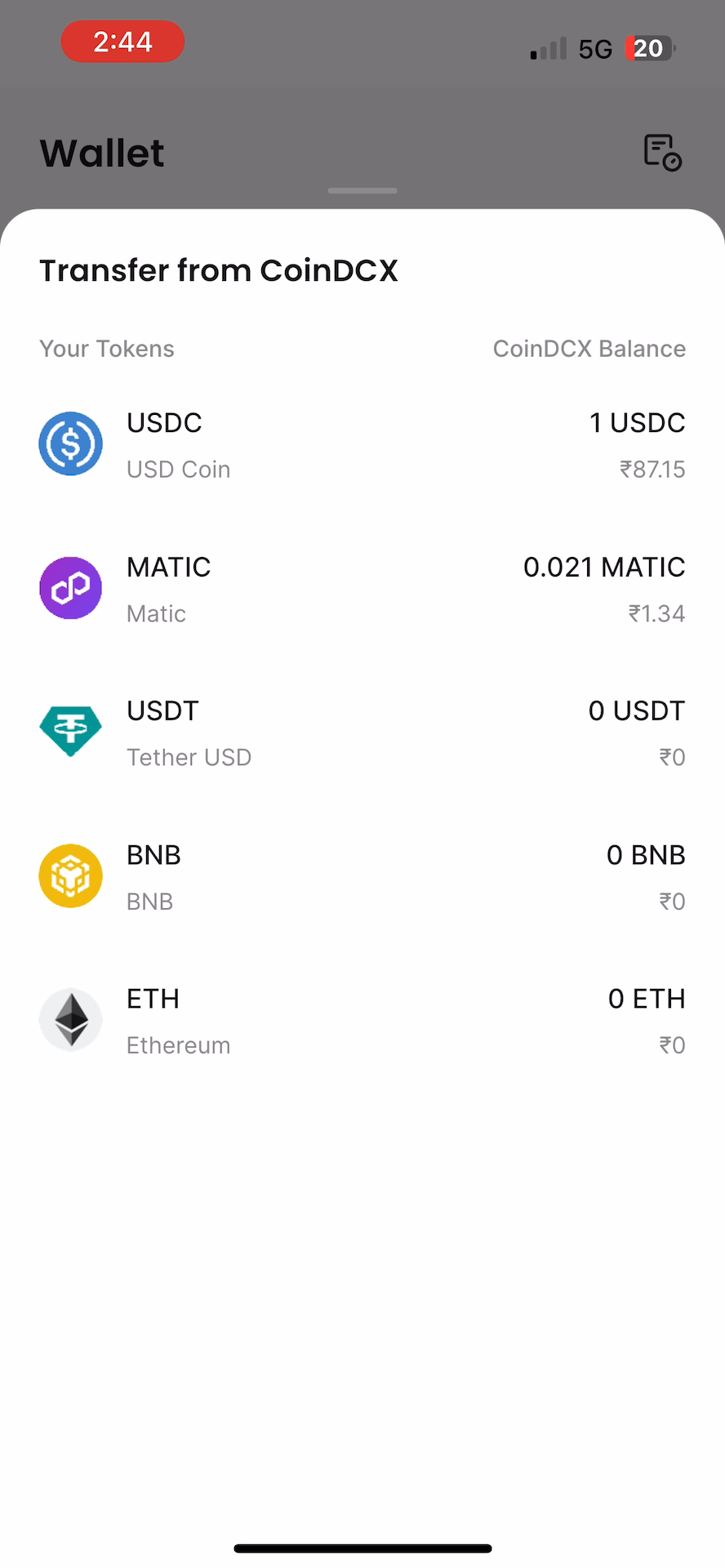Viewport: 725px width, 1568px height.
Task: Open the USDT Tether USD row
Action: (362, 732)
